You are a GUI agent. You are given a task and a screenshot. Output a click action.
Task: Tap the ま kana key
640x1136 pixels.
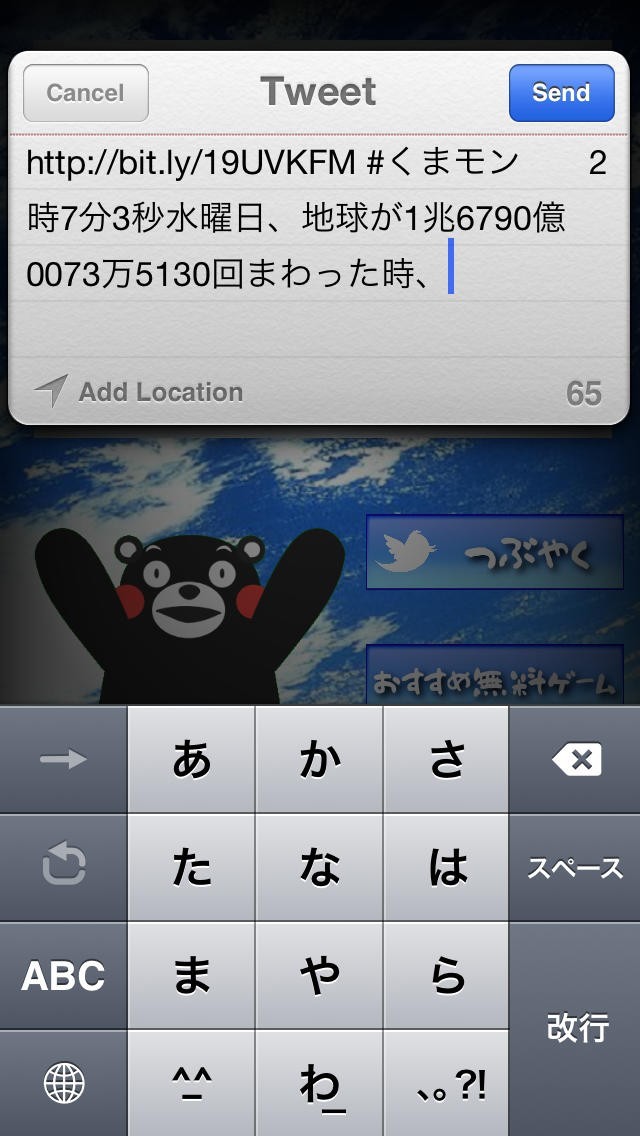click(x=191, y=976)
